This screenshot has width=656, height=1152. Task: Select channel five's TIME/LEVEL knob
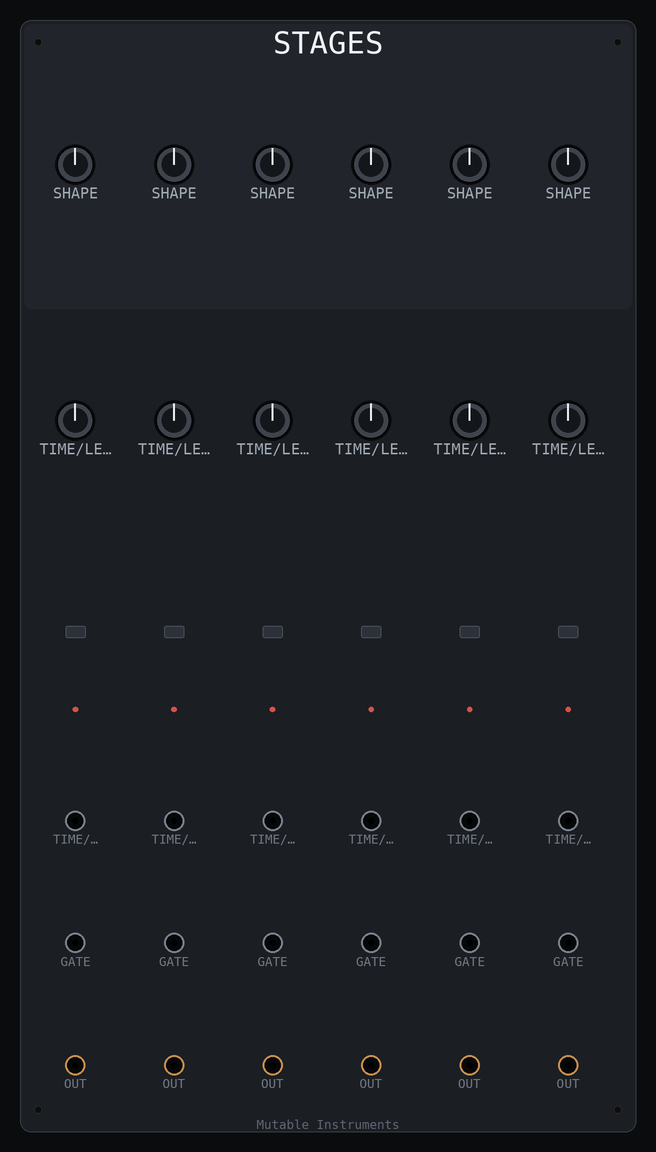[x=469, y=420]
